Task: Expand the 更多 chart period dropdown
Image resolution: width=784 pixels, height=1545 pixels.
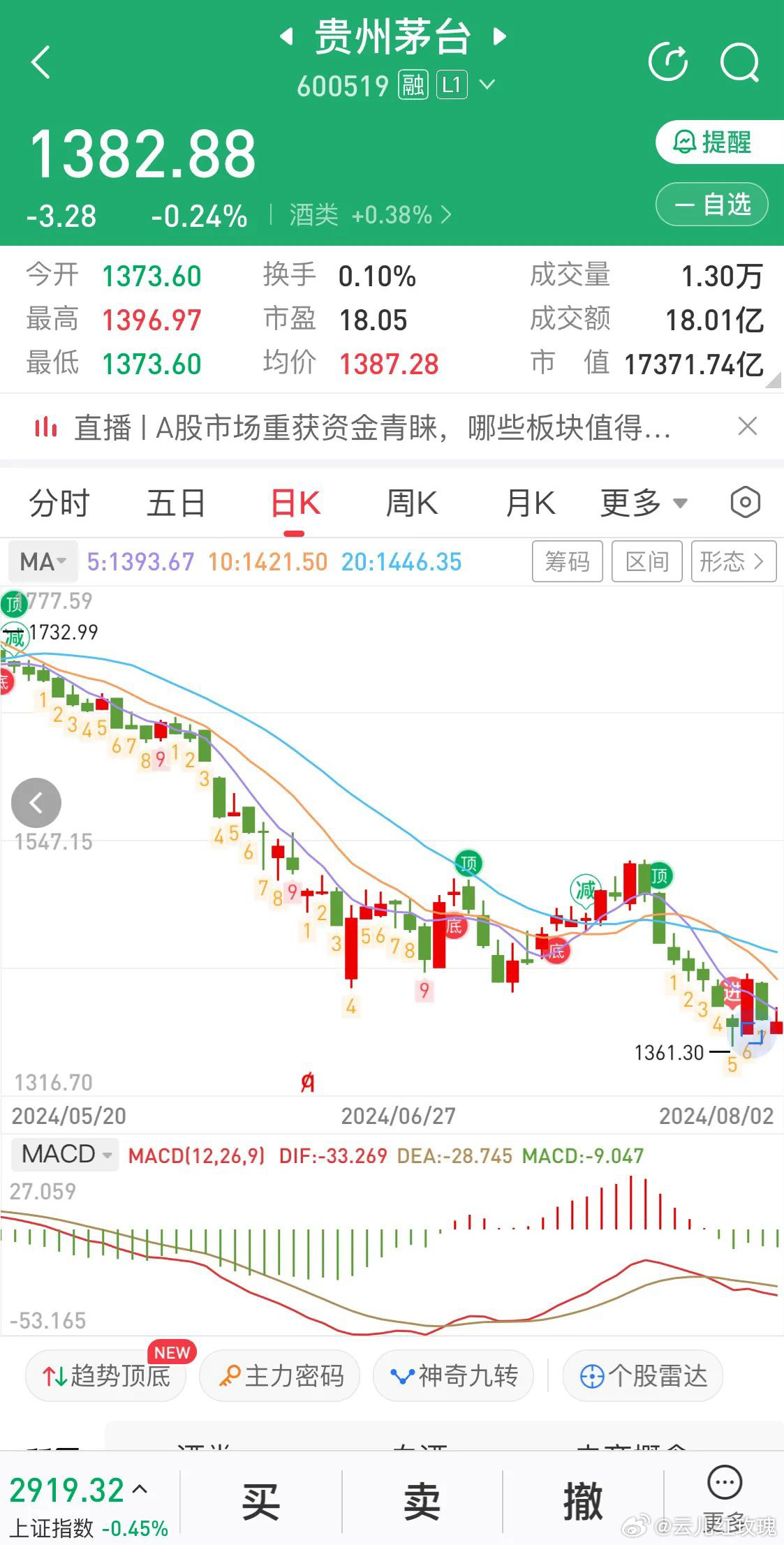Action: tap(643, 503)
